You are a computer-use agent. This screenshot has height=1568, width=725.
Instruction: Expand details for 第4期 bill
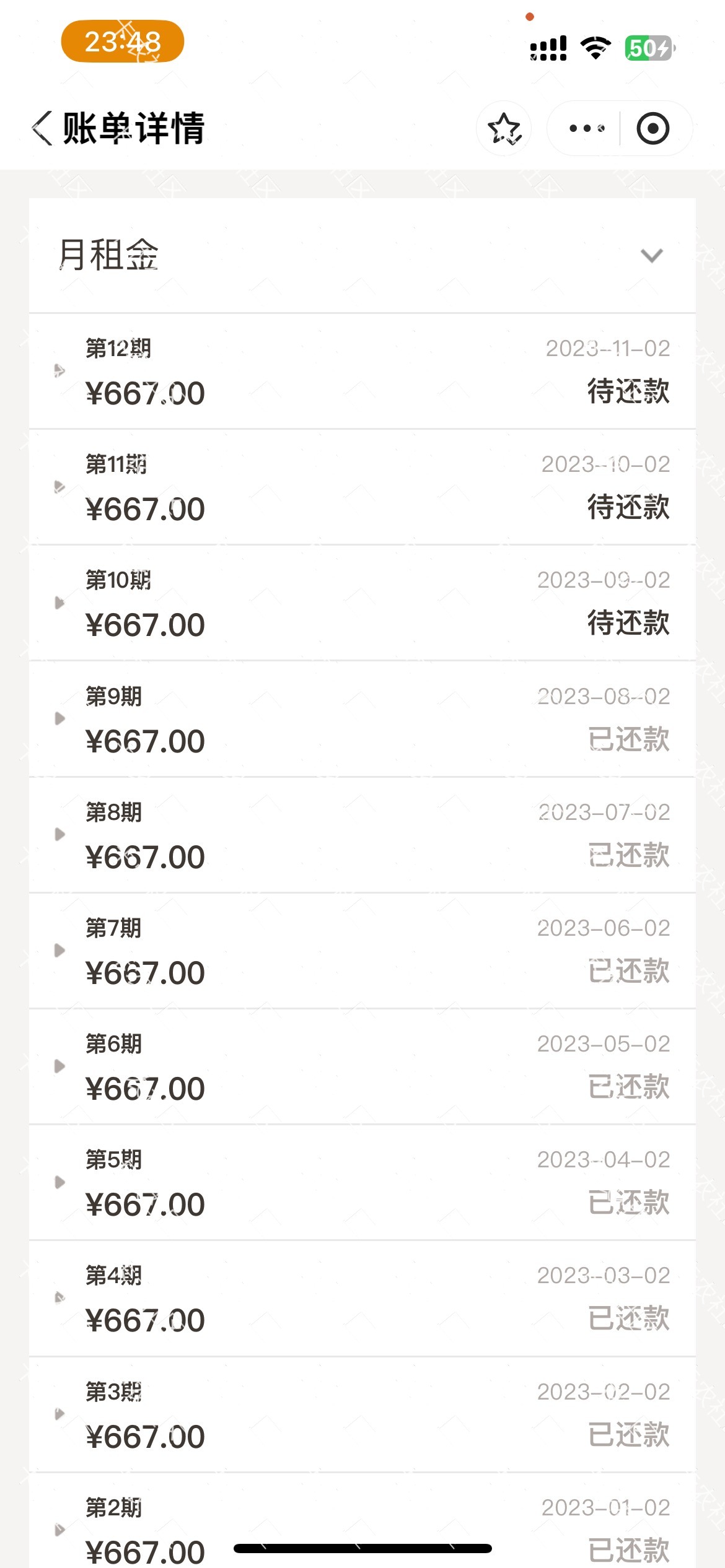click(59, 1298)
